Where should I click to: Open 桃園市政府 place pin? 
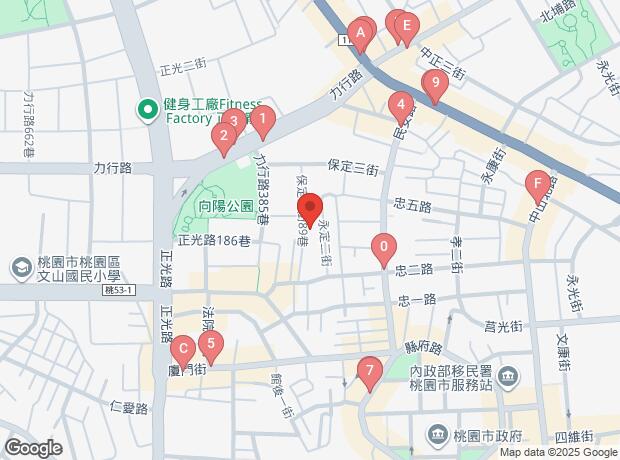tap(437, 435)
